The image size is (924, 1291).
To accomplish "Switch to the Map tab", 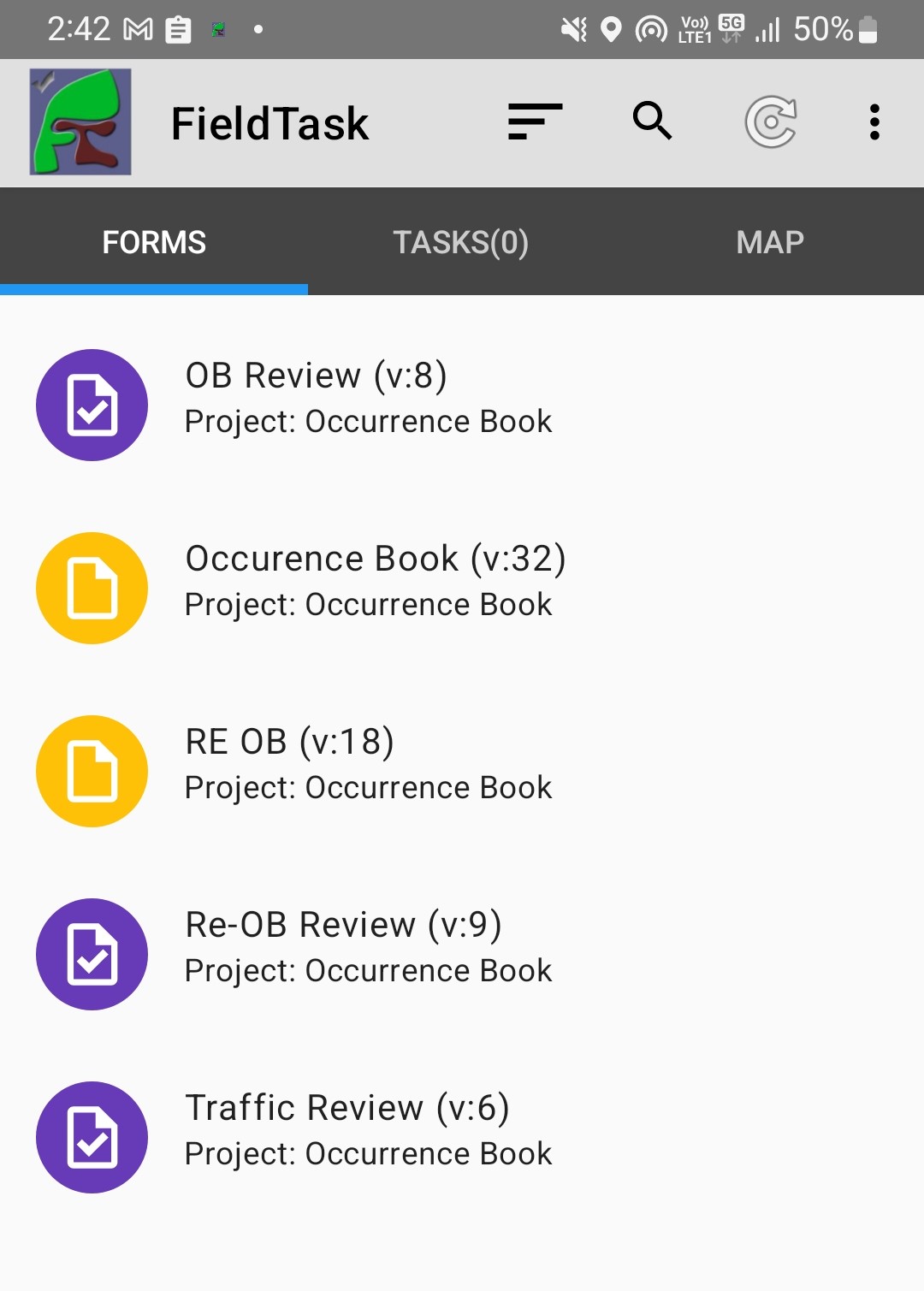I will tap(770, 242).
